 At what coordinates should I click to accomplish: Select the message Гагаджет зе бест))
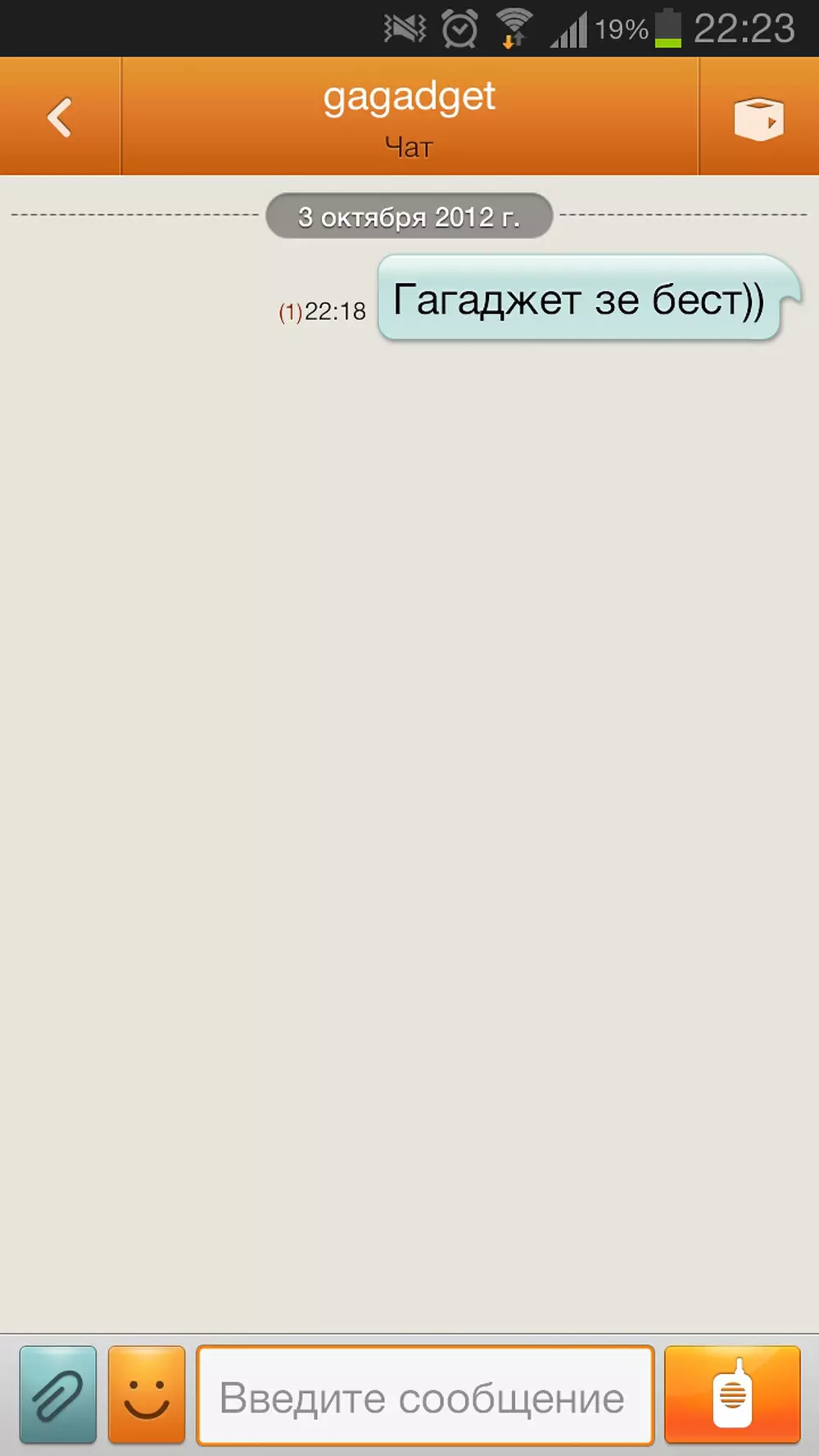[579, 299]
